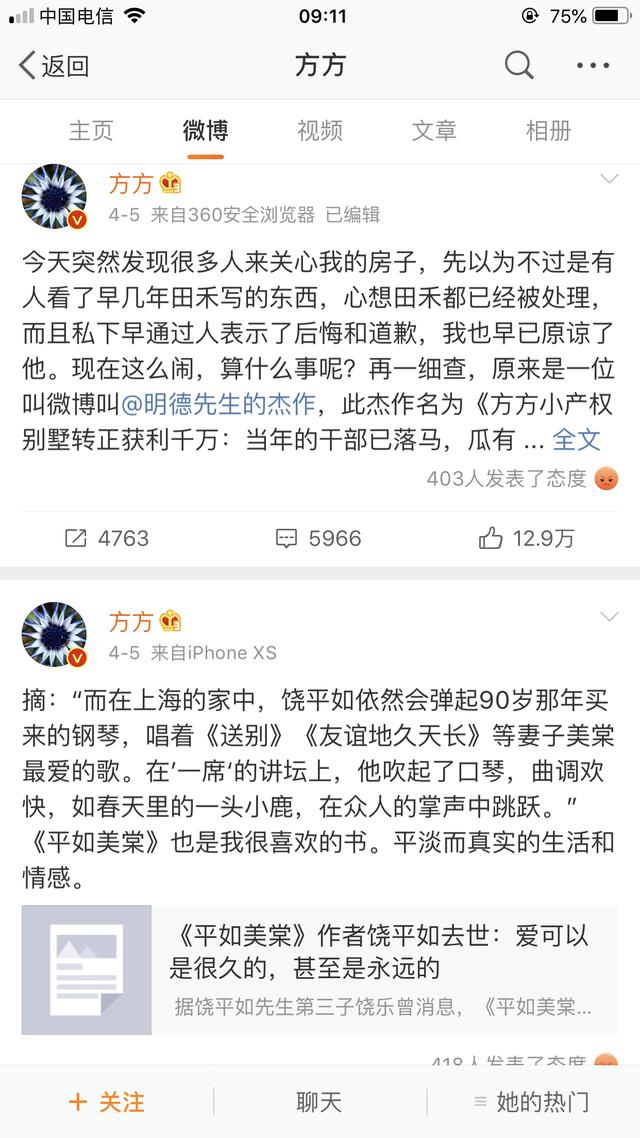This screenshot has height=1138, width=640.
Task: Open comments on the 房子 post
Action: pos(319,538)
